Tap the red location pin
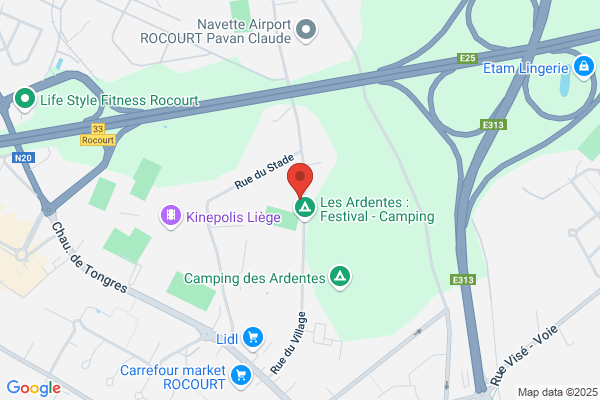The width and height of the screenshot is (600, 400). point(300,180)
